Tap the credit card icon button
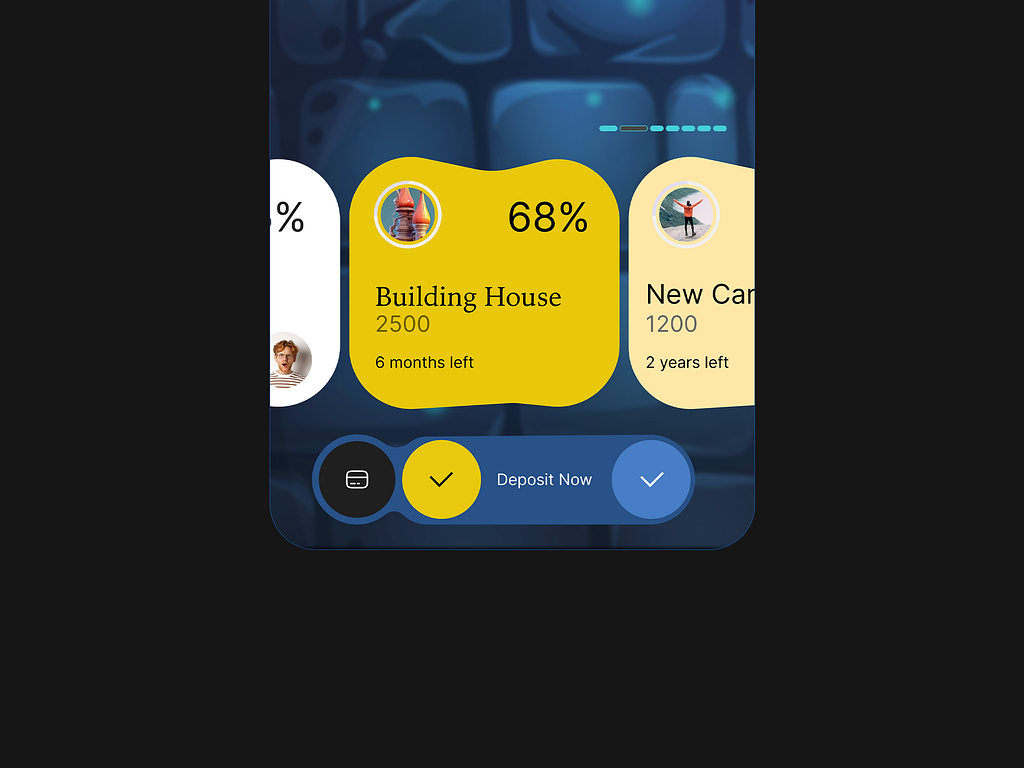This screenshot has width=1024, height=768. (357, 480)
